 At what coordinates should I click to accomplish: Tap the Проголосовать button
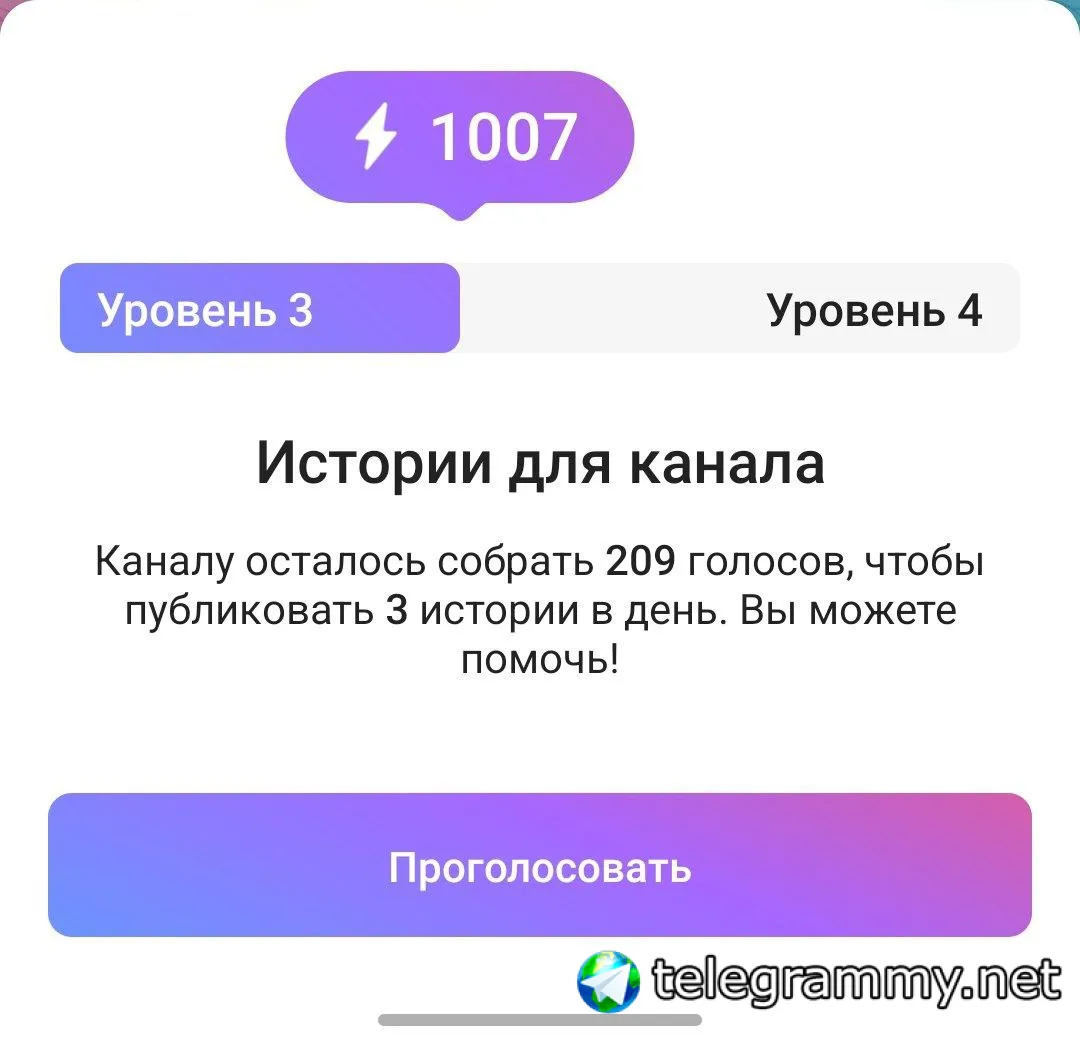pyautogui.click(x=540, y=866)
